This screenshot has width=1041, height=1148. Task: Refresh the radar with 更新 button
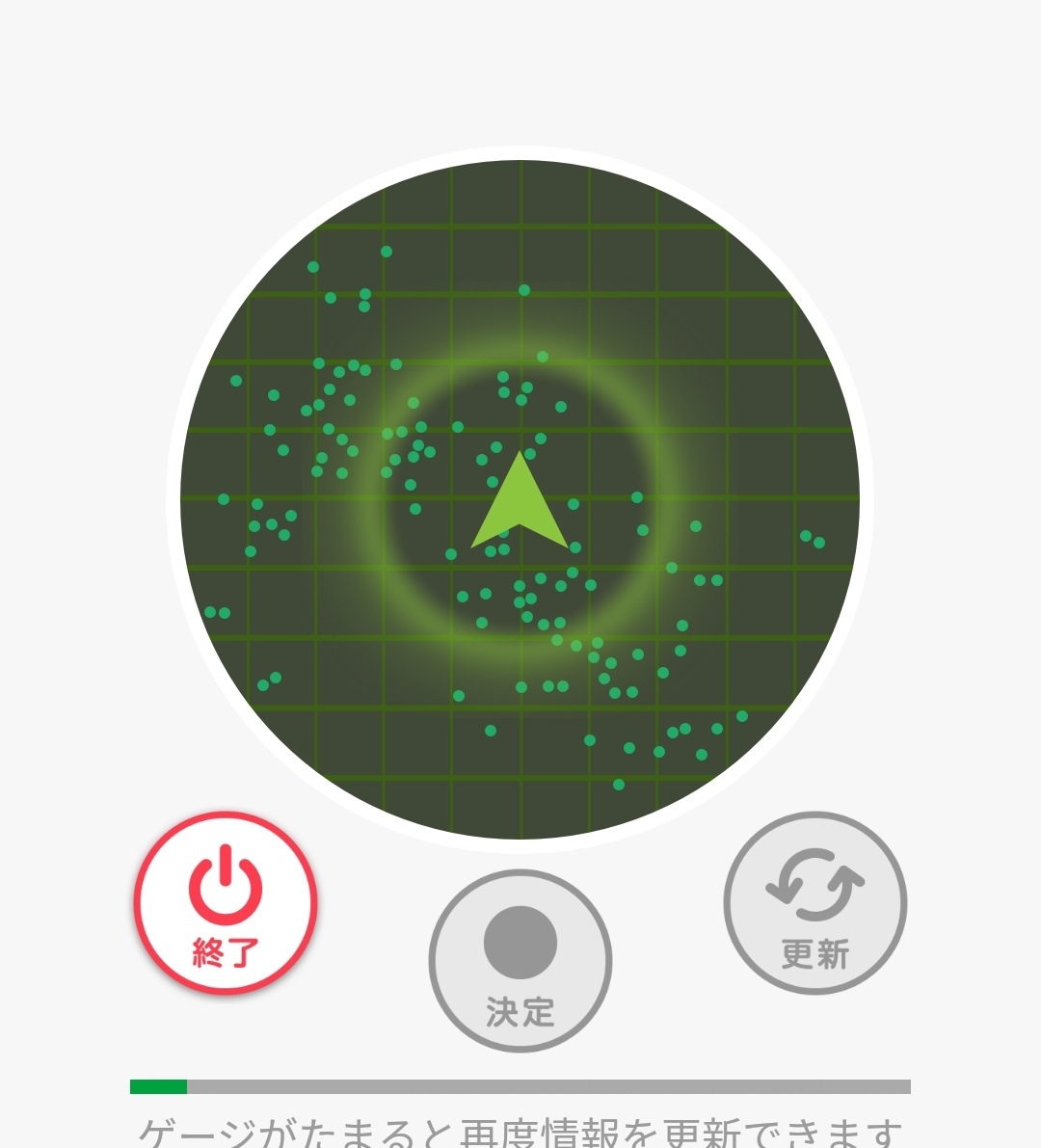(x=815, y=903)
